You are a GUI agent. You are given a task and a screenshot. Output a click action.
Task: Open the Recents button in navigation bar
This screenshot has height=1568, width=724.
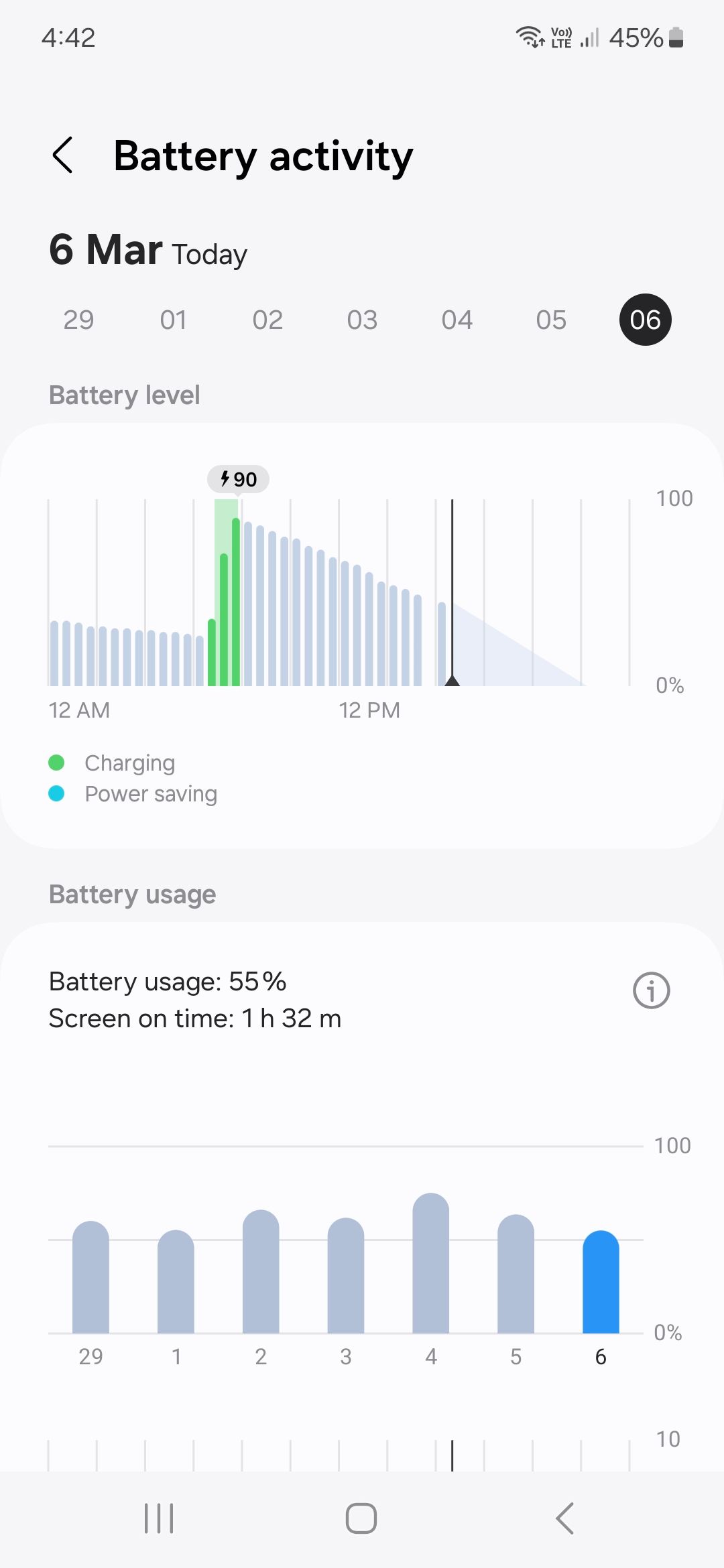159,1519
